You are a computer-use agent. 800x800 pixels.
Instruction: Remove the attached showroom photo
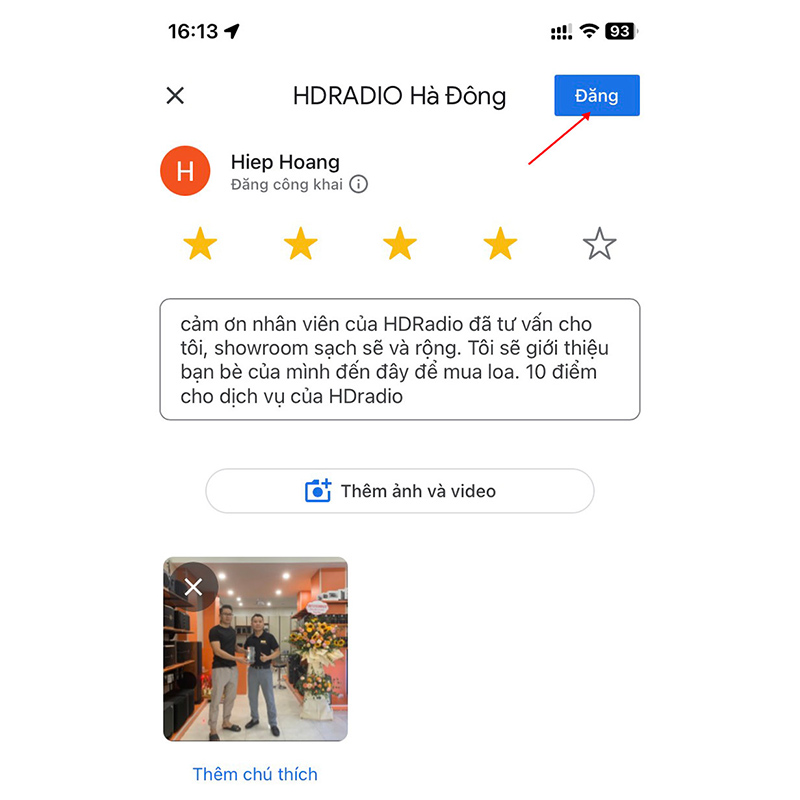click(194, 587)
